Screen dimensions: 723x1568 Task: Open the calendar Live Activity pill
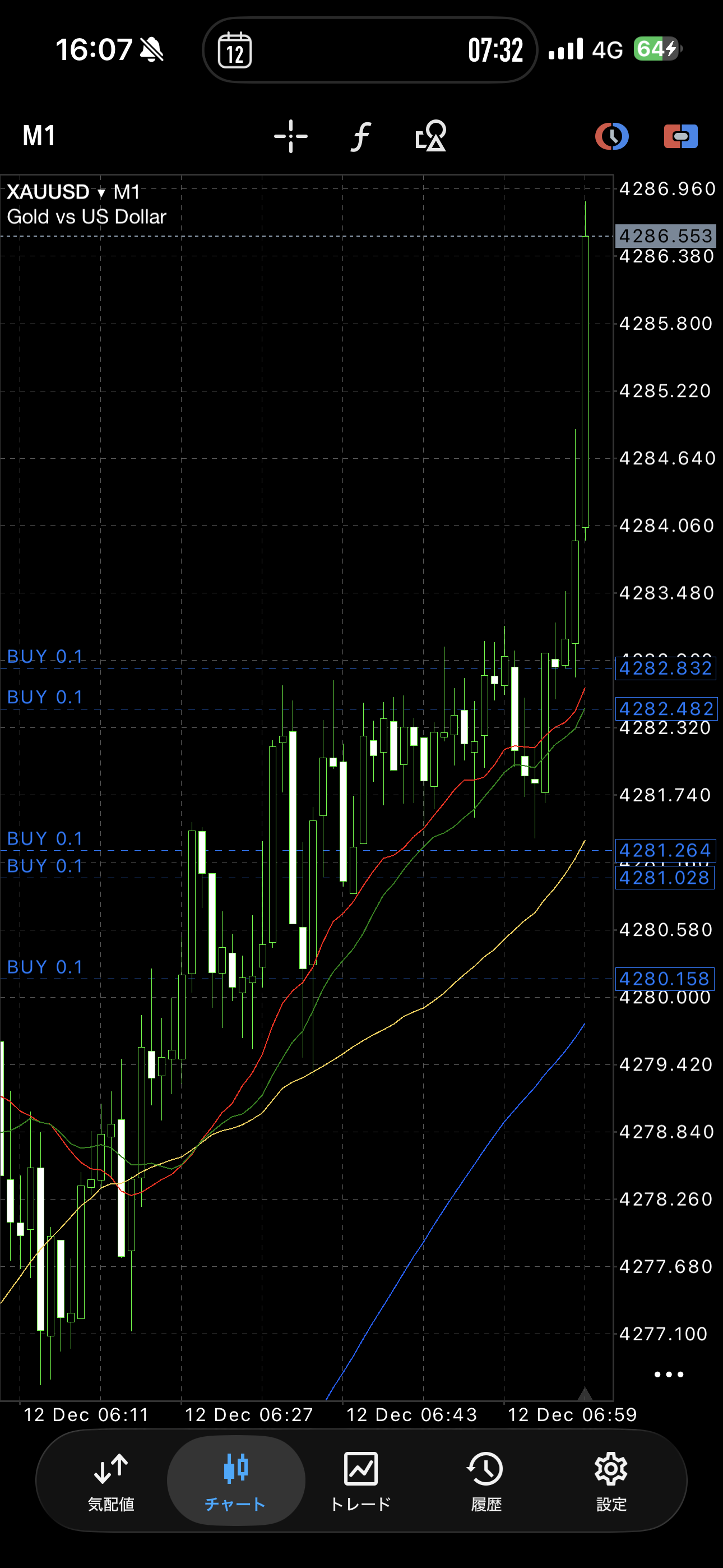[x=369, y=50]
